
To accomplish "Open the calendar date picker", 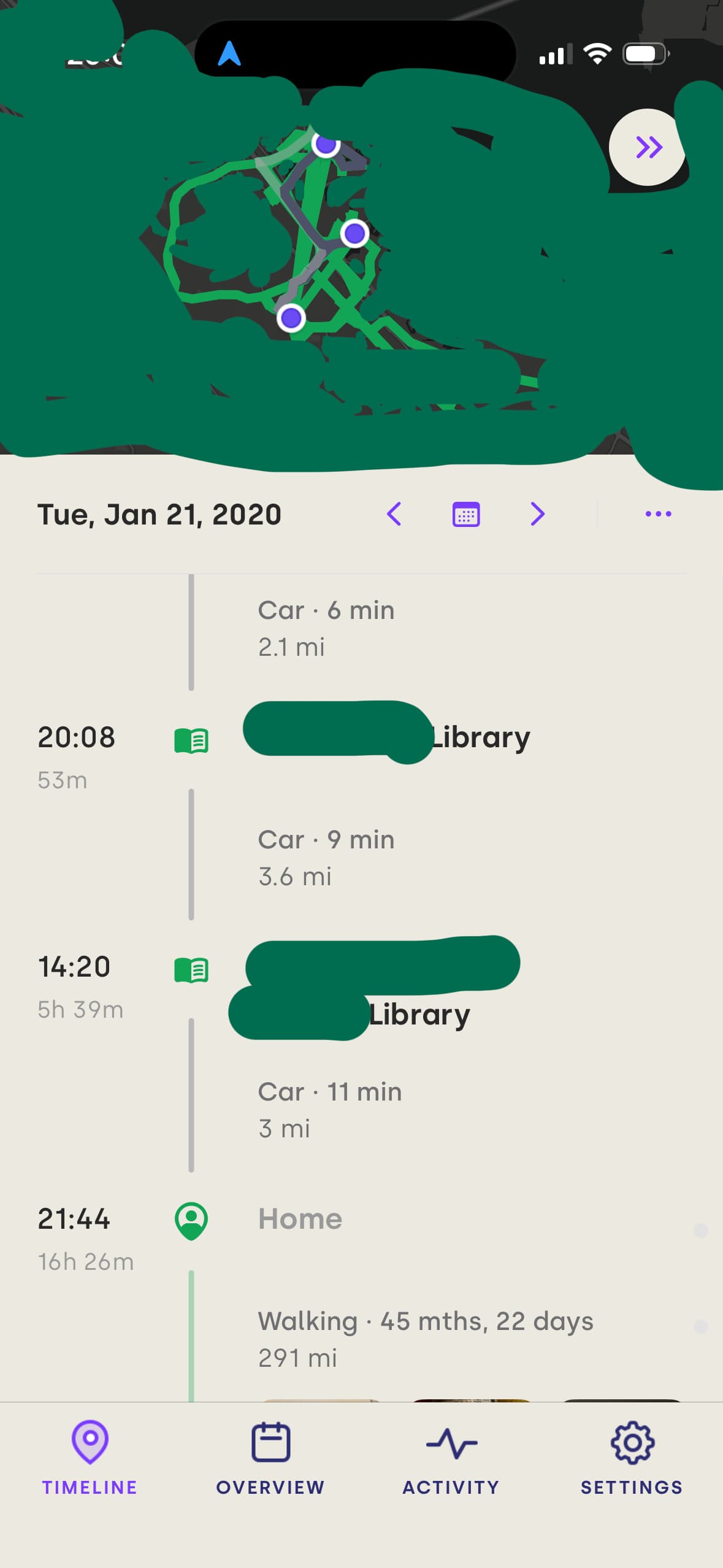I will (x=466, y=514).
